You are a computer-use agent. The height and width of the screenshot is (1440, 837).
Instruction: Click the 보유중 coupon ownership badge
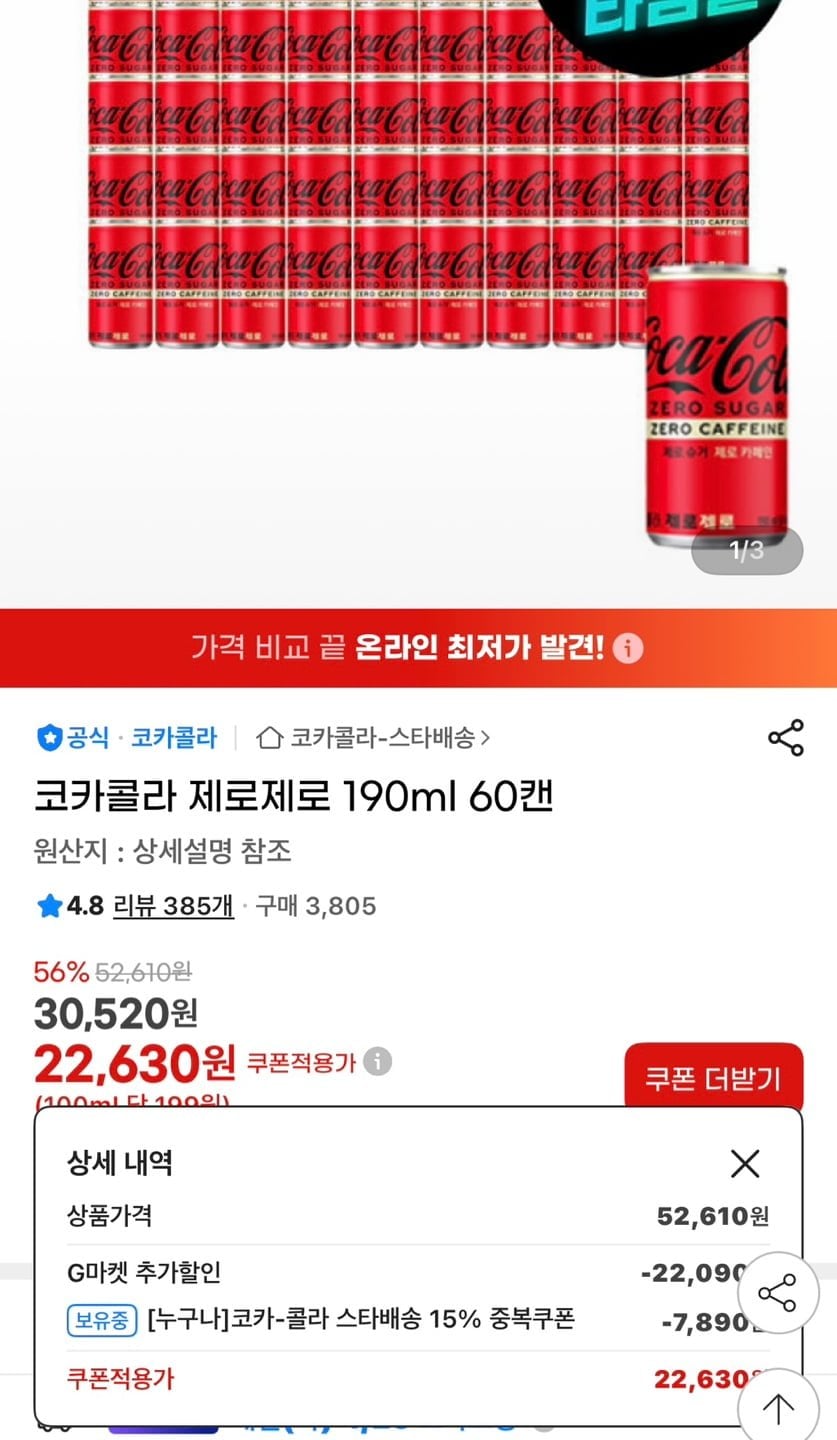[x=105, y=1320]
